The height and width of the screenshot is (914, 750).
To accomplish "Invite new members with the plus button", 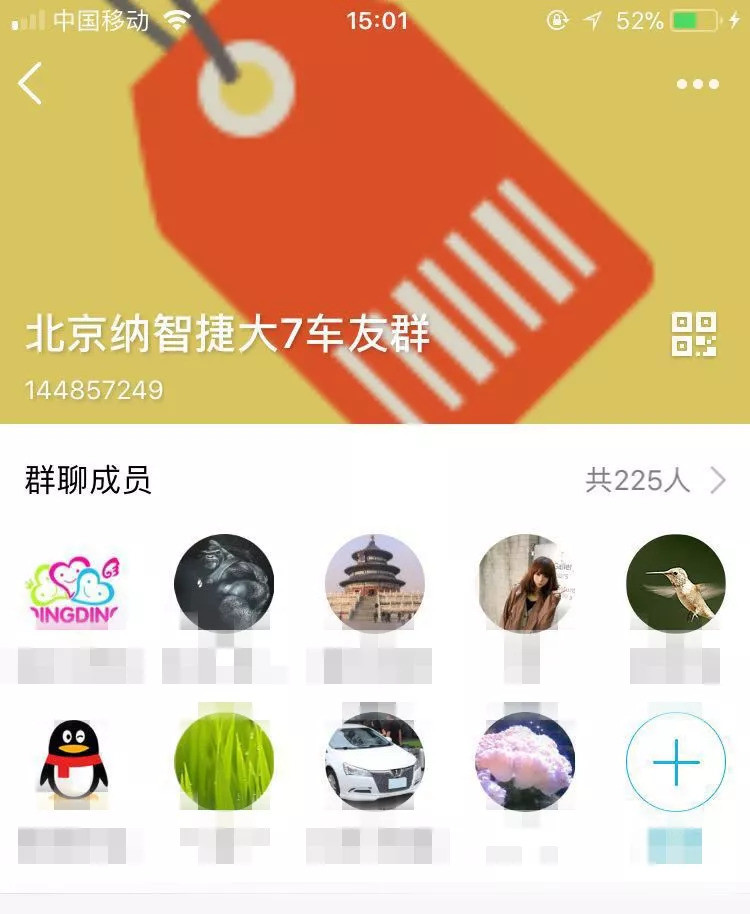I will click(x=676, y=762).
